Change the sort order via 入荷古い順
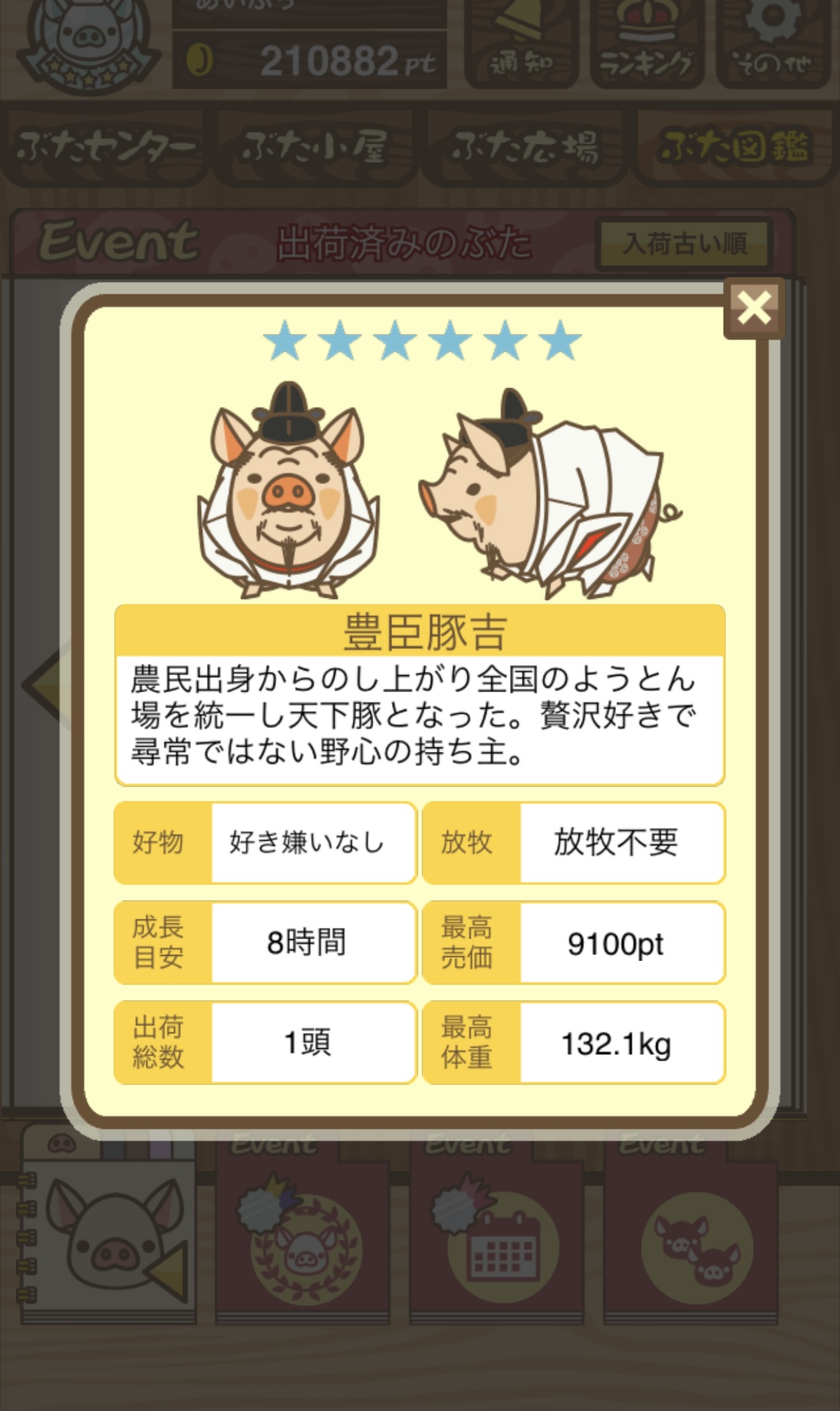Viewport: 840px width, 1411px height. click(x=685, y=243)
